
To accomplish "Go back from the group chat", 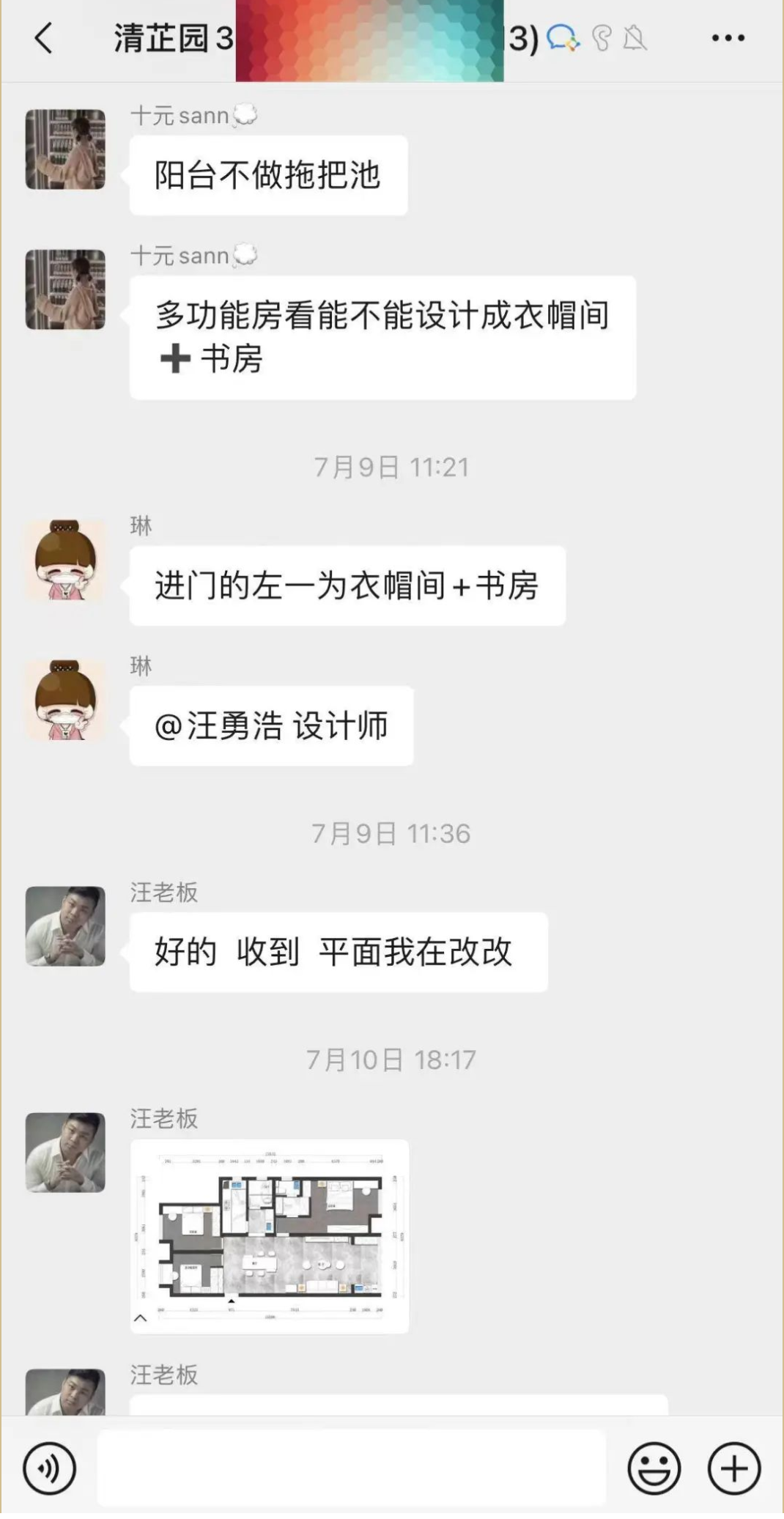I will pyautogui.click(x=44, y=38).
